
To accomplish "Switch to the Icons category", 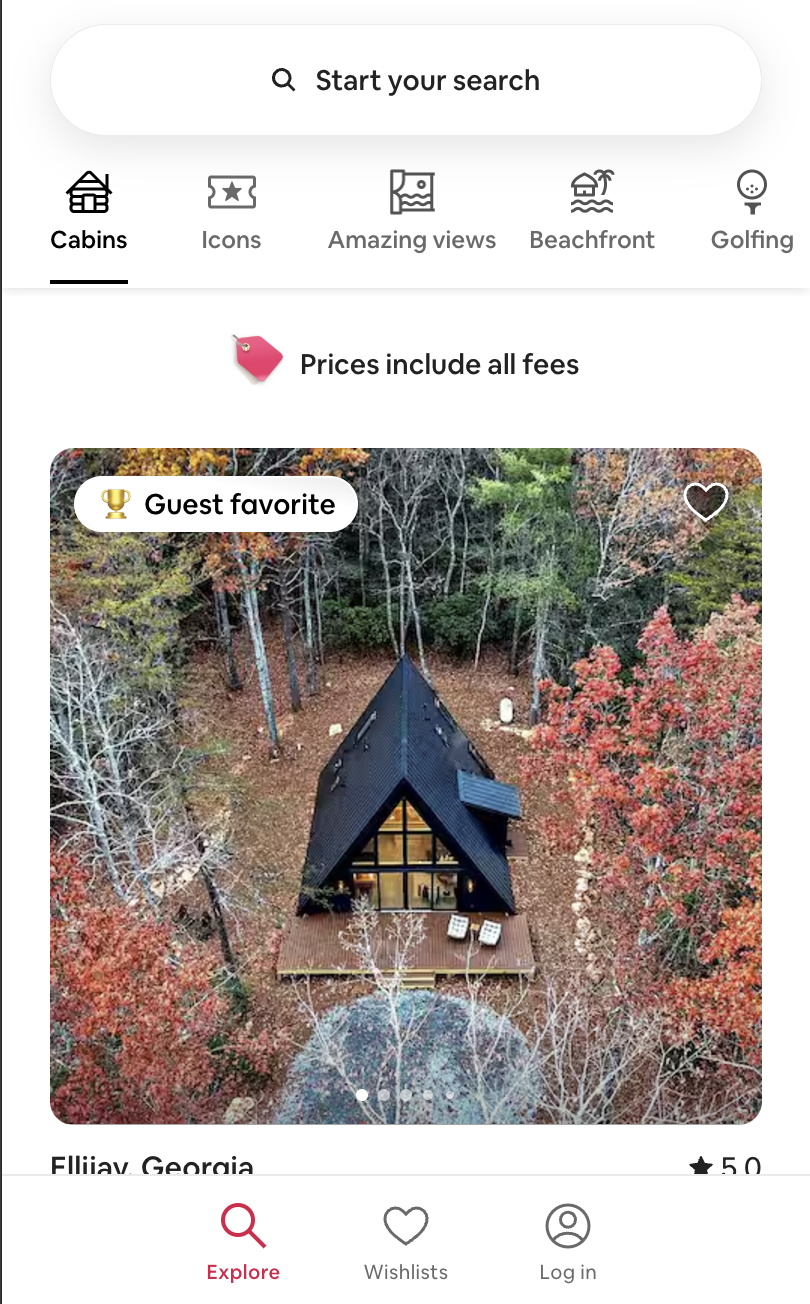I will [231, 213].
